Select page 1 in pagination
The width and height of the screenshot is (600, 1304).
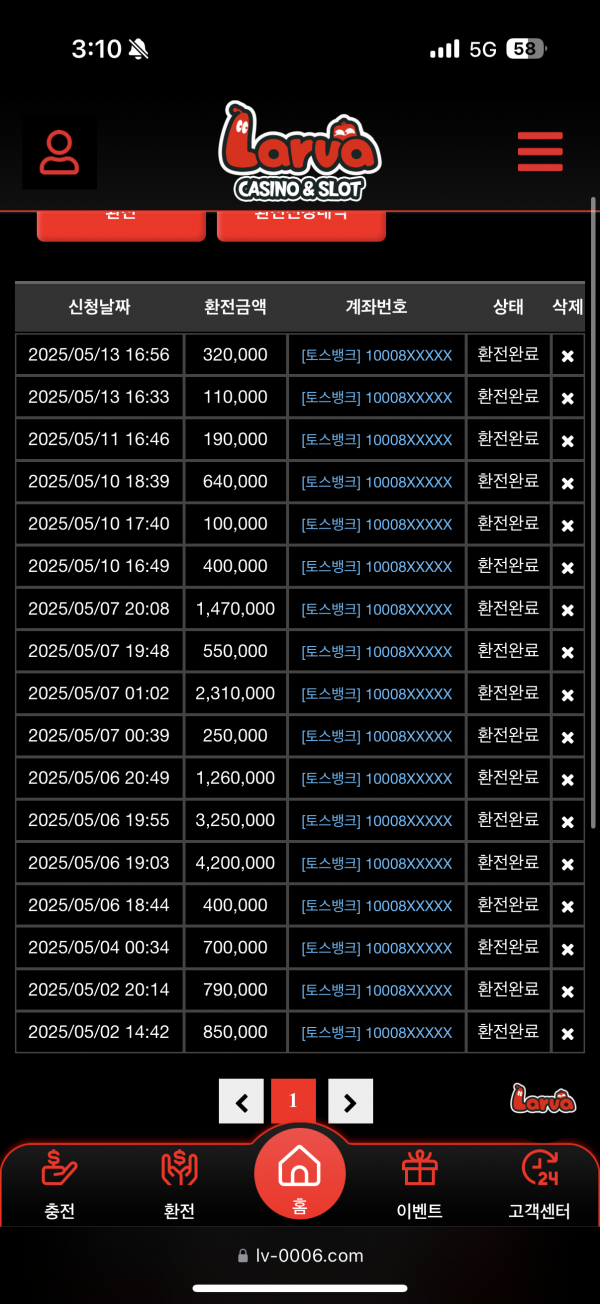(293, 1101)
